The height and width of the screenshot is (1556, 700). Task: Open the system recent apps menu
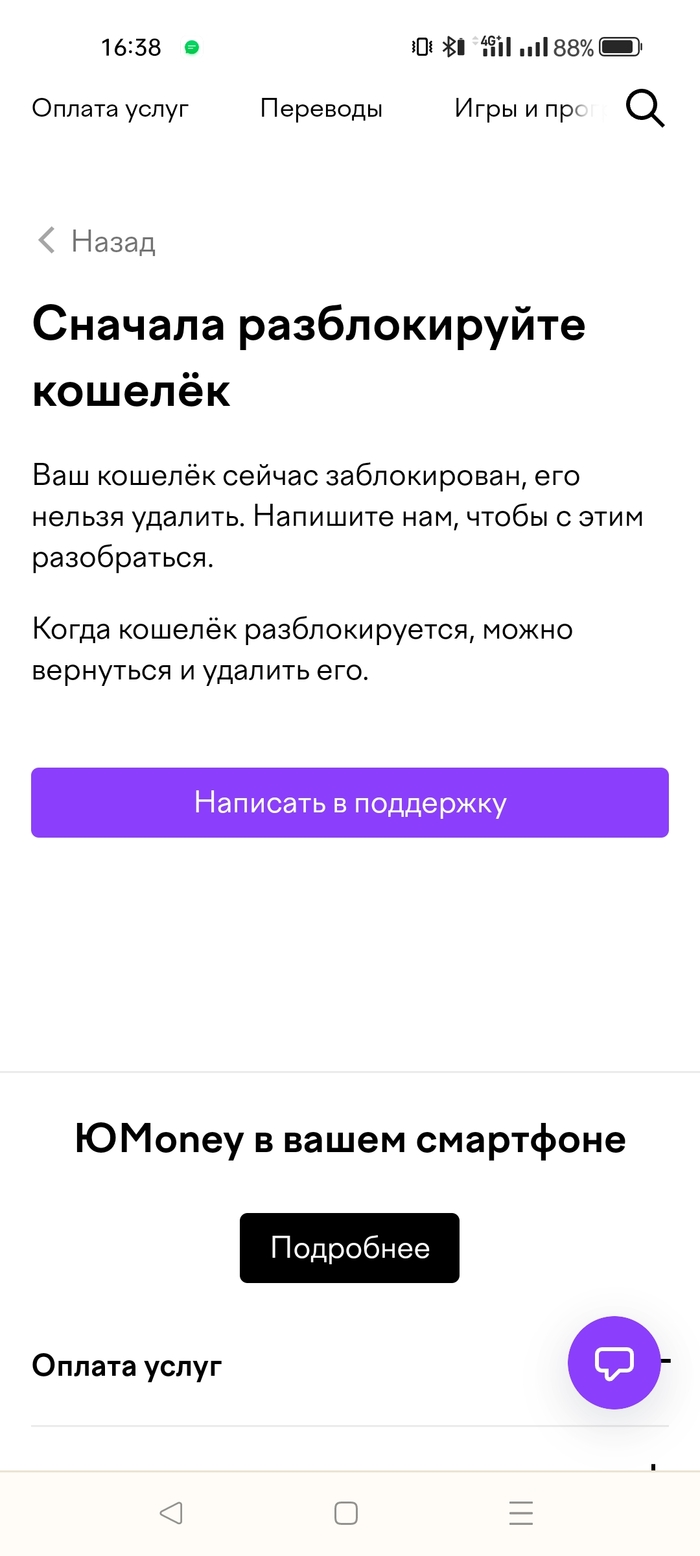click(x=521, y=1513)
